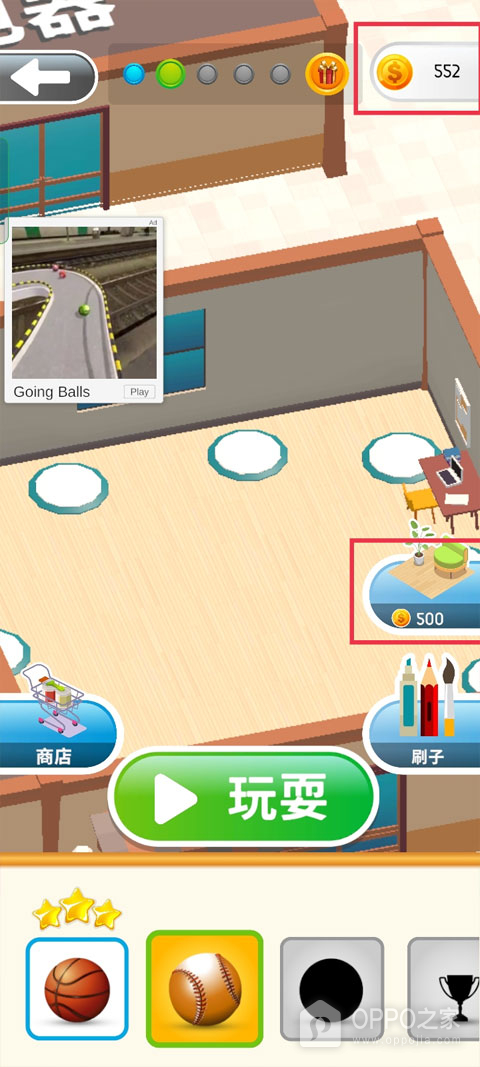Viewport: 480px width, 1067px height.
Task: Open the gift box reward
Action: pos(327,73)
